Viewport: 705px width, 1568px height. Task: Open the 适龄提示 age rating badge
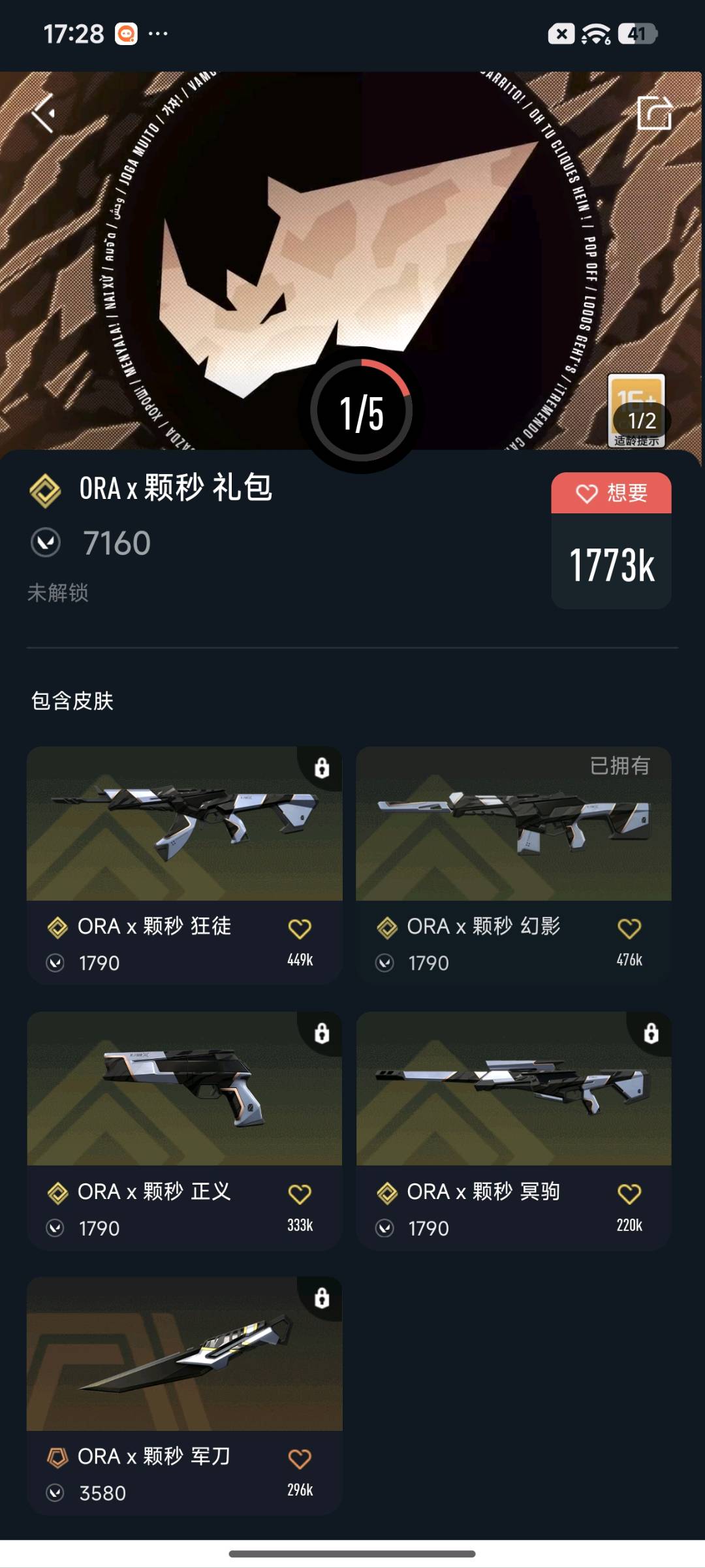[x=636, y=410]
